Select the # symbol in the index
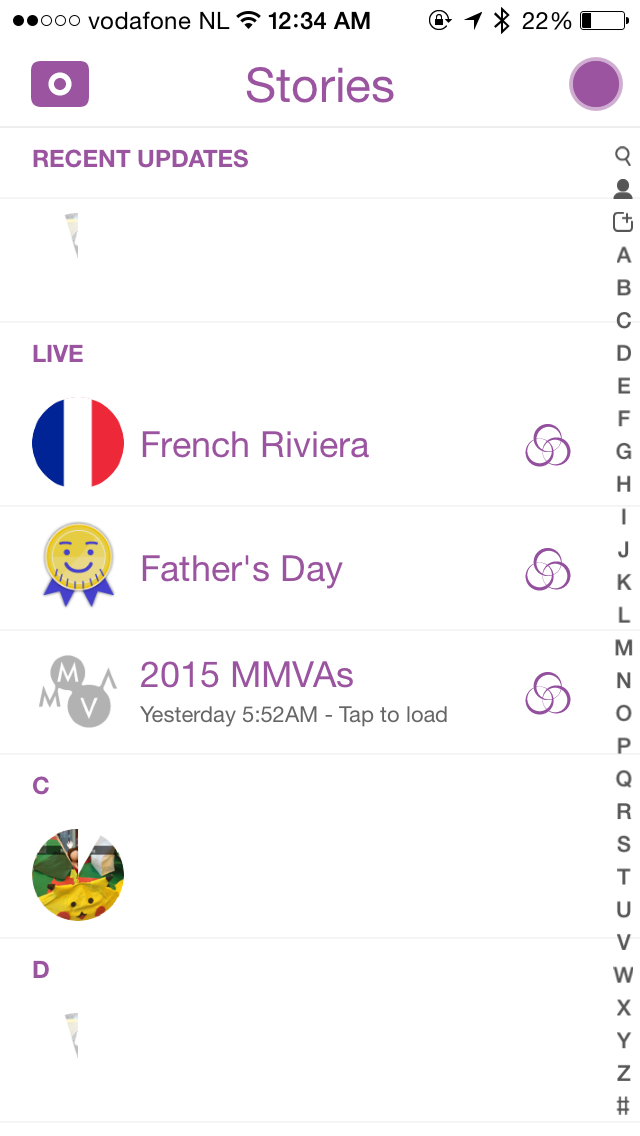640x1136 pixels. click(x=623, y=1106)
